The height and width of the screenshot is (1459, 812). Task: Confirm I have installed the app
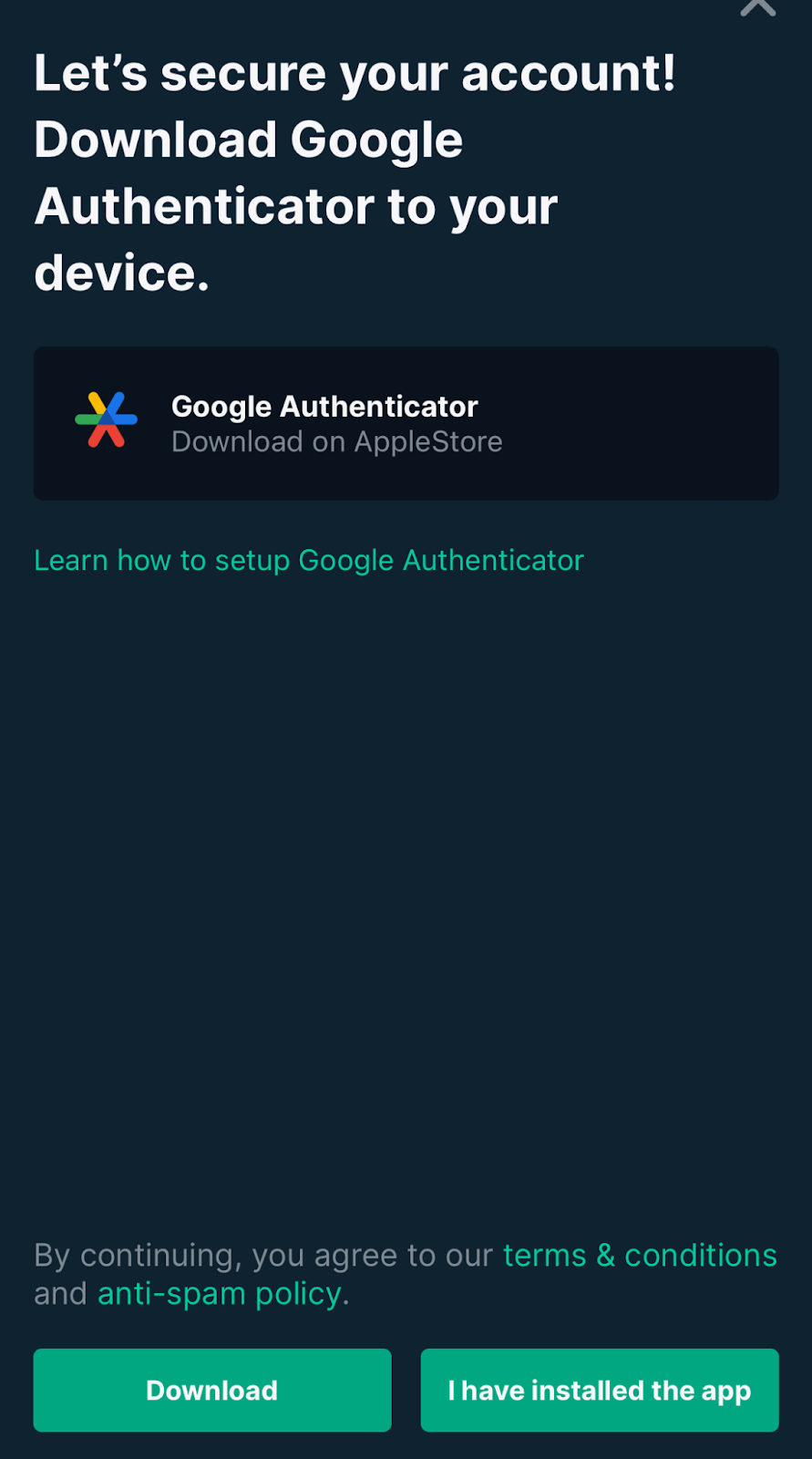coord(599,1390)
